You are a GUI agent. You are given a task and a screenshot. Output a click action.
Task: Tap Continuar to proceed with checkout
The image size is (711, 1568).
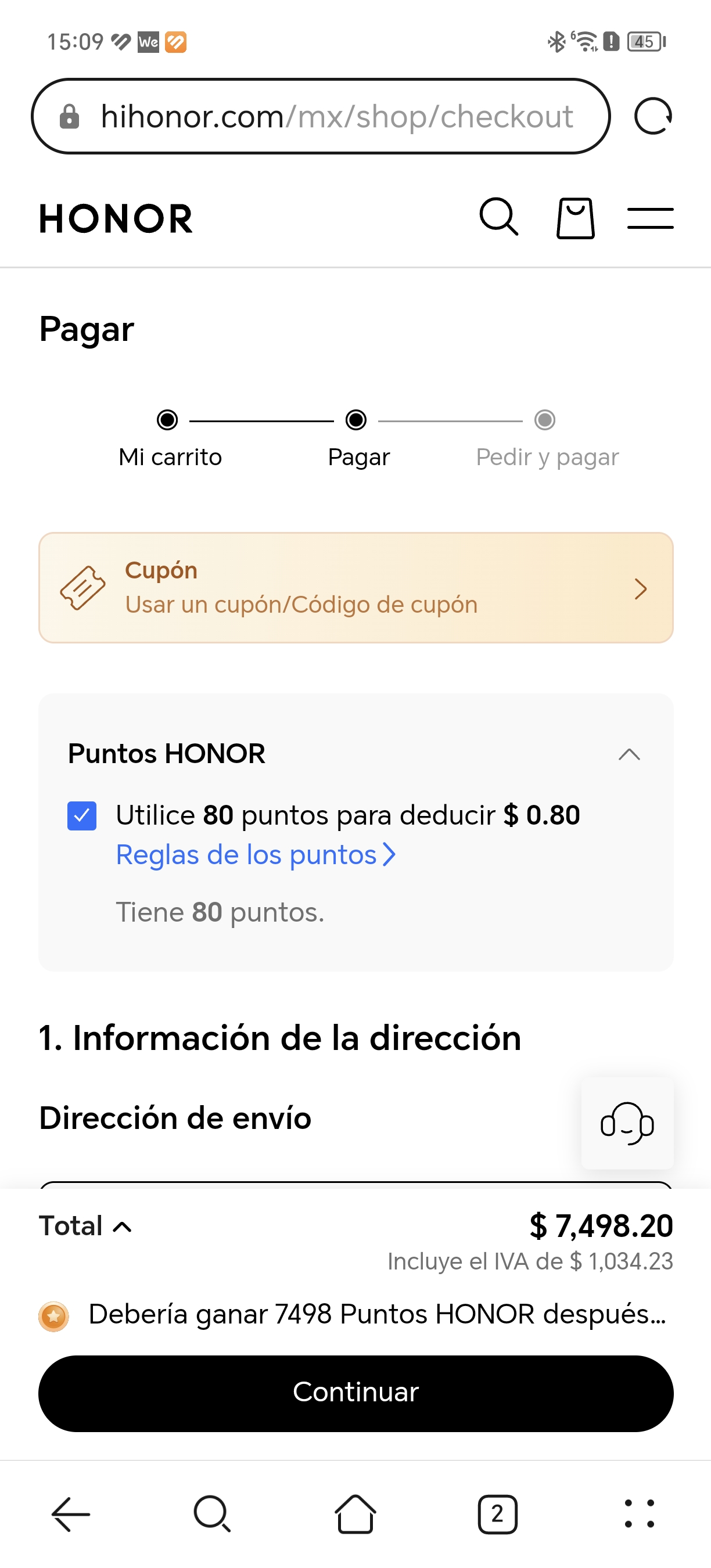click(355, 1393)
